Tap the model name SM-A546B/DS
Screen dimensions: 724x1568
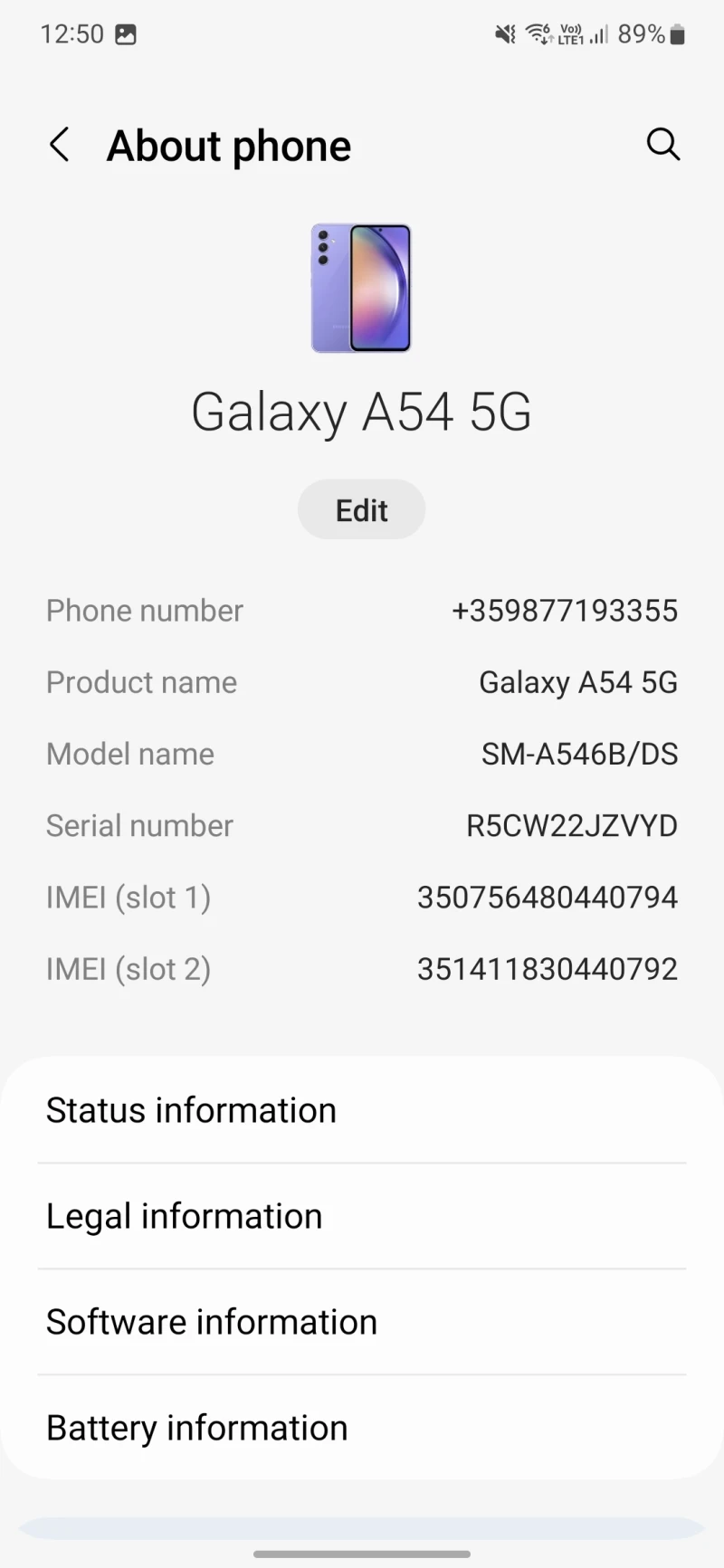point(580,753)
